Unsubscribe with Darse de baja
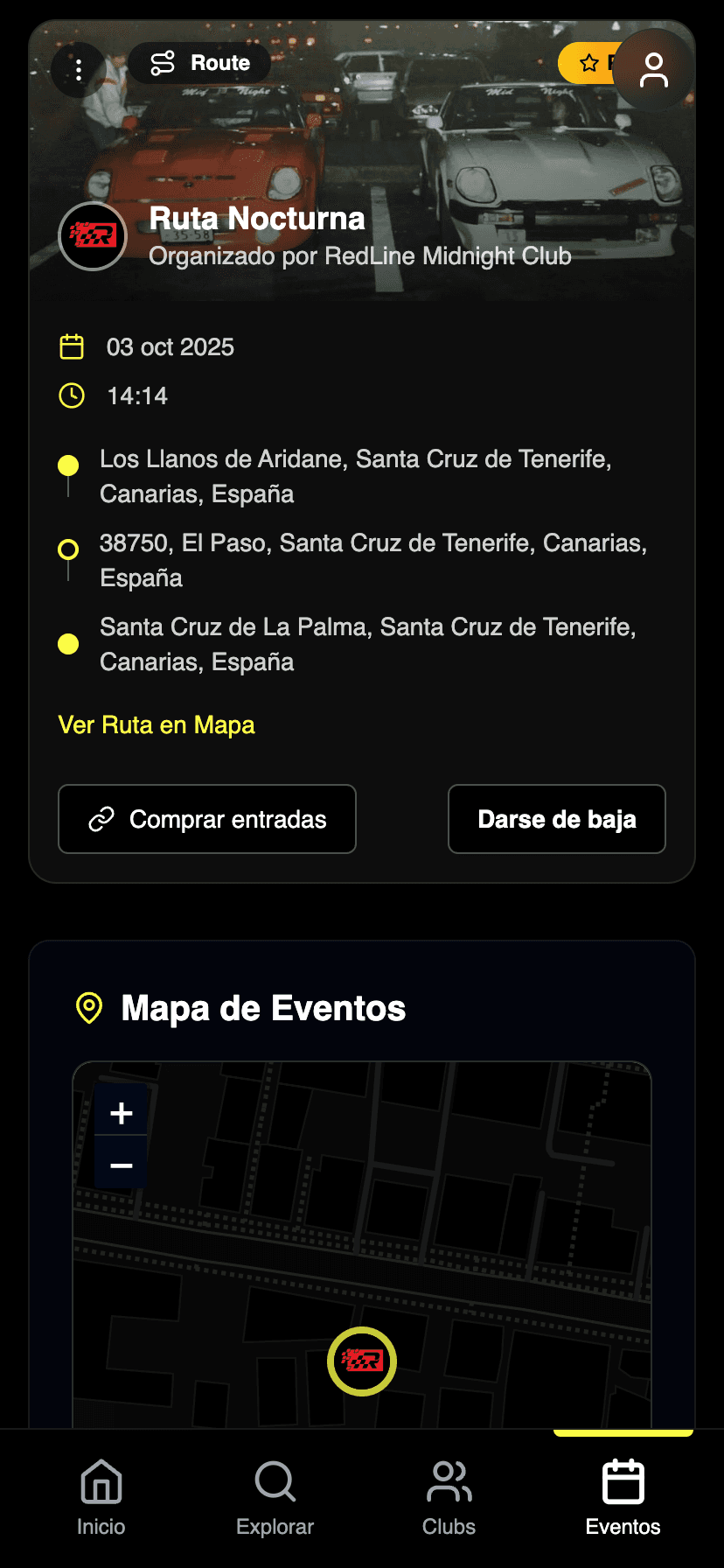 (557, 819)
